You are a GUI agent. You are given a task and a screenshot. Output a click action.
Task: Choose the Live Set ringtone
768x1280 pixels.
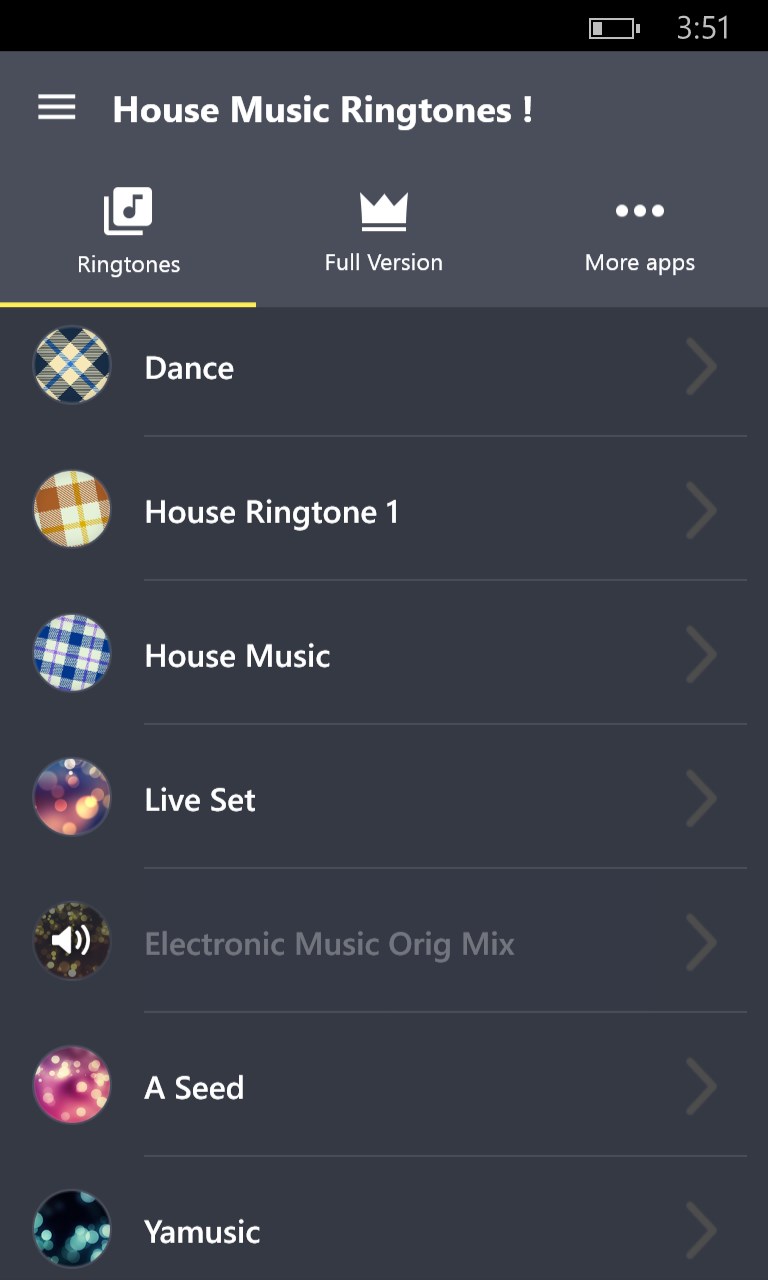[x=384, y=799]
